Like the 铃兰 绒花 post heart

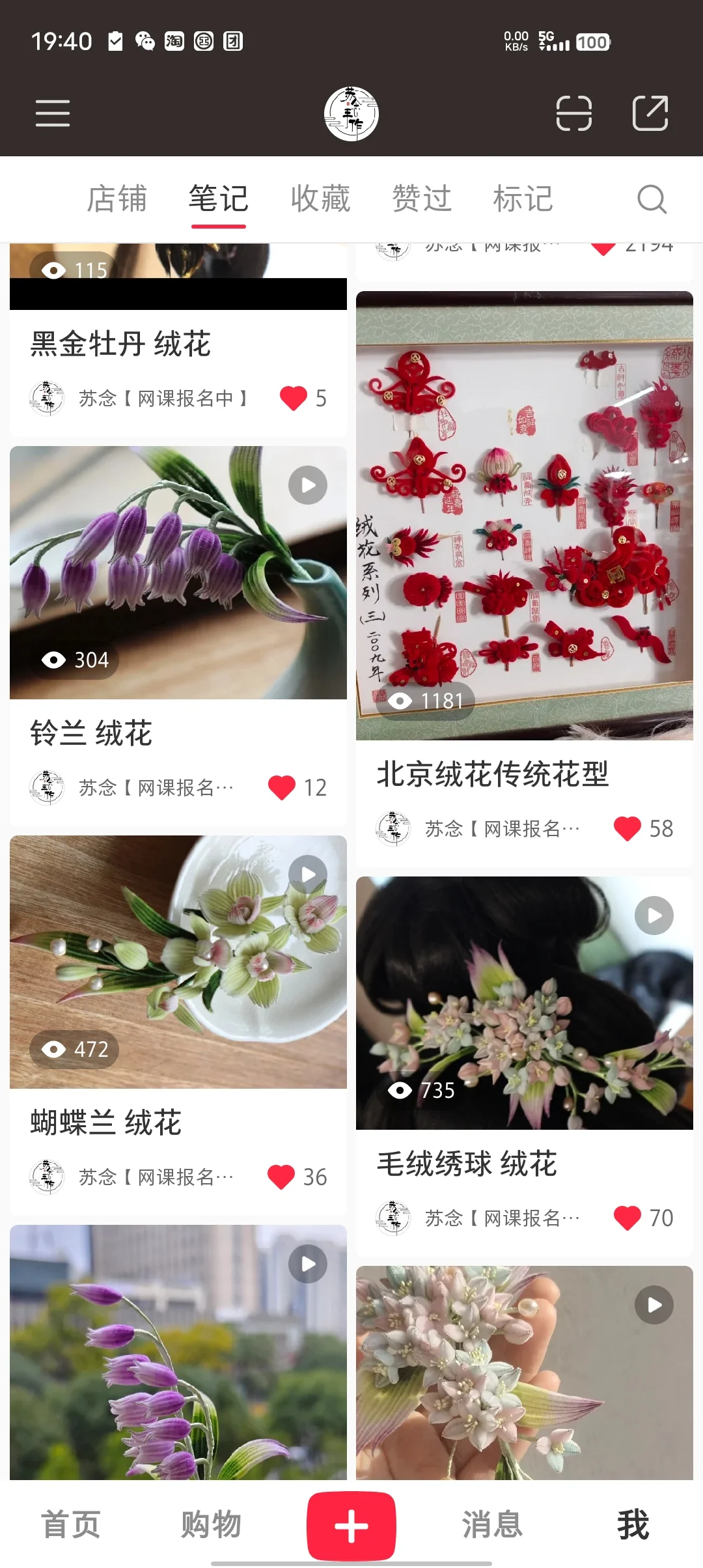click(x=283, y=788)
